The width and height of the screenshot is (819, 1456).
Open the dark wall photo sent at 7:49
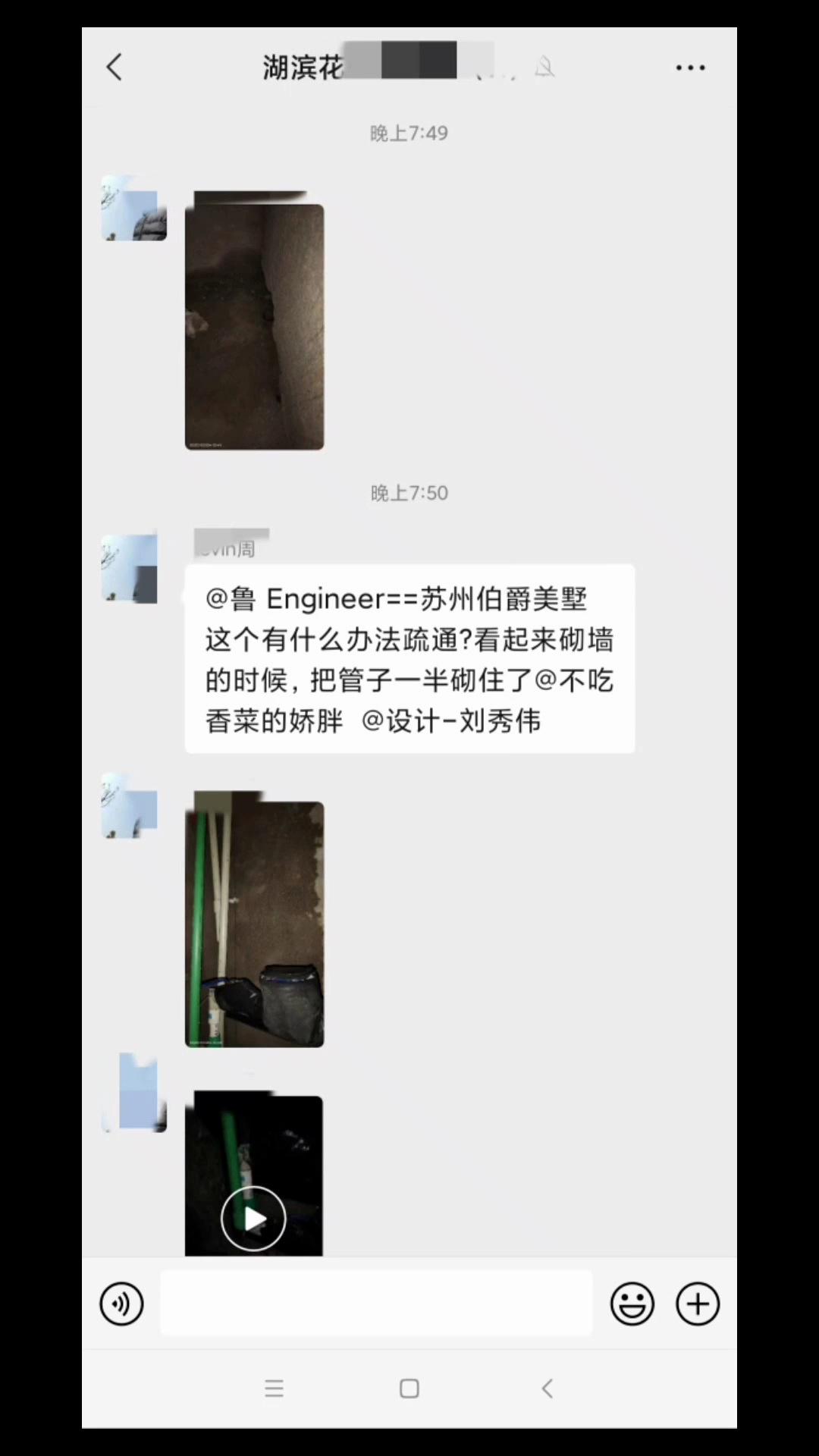click(254, 326)
